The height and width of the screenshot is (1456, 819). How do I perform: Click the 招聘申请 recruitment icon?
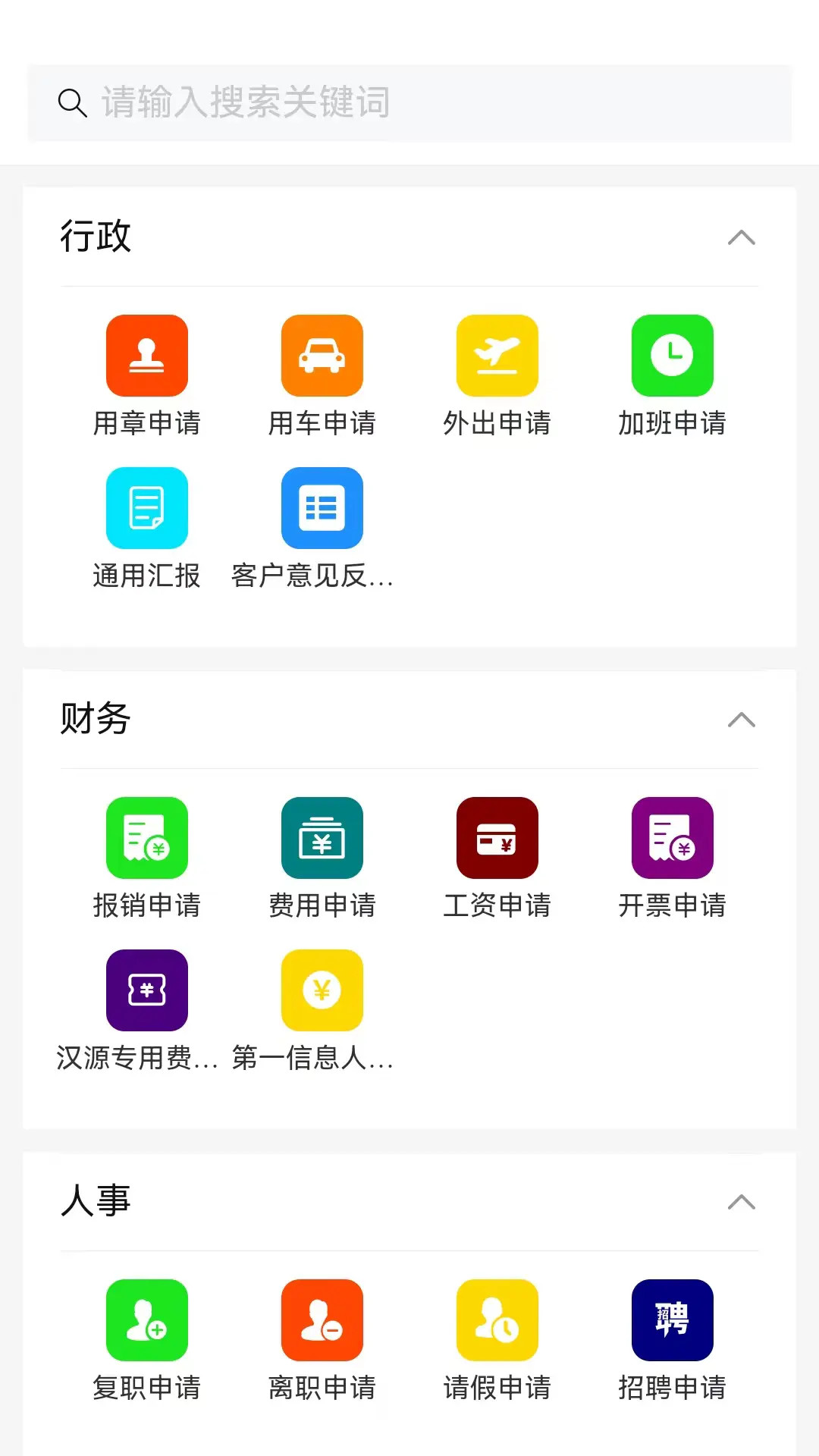[x=672, y=1319]
